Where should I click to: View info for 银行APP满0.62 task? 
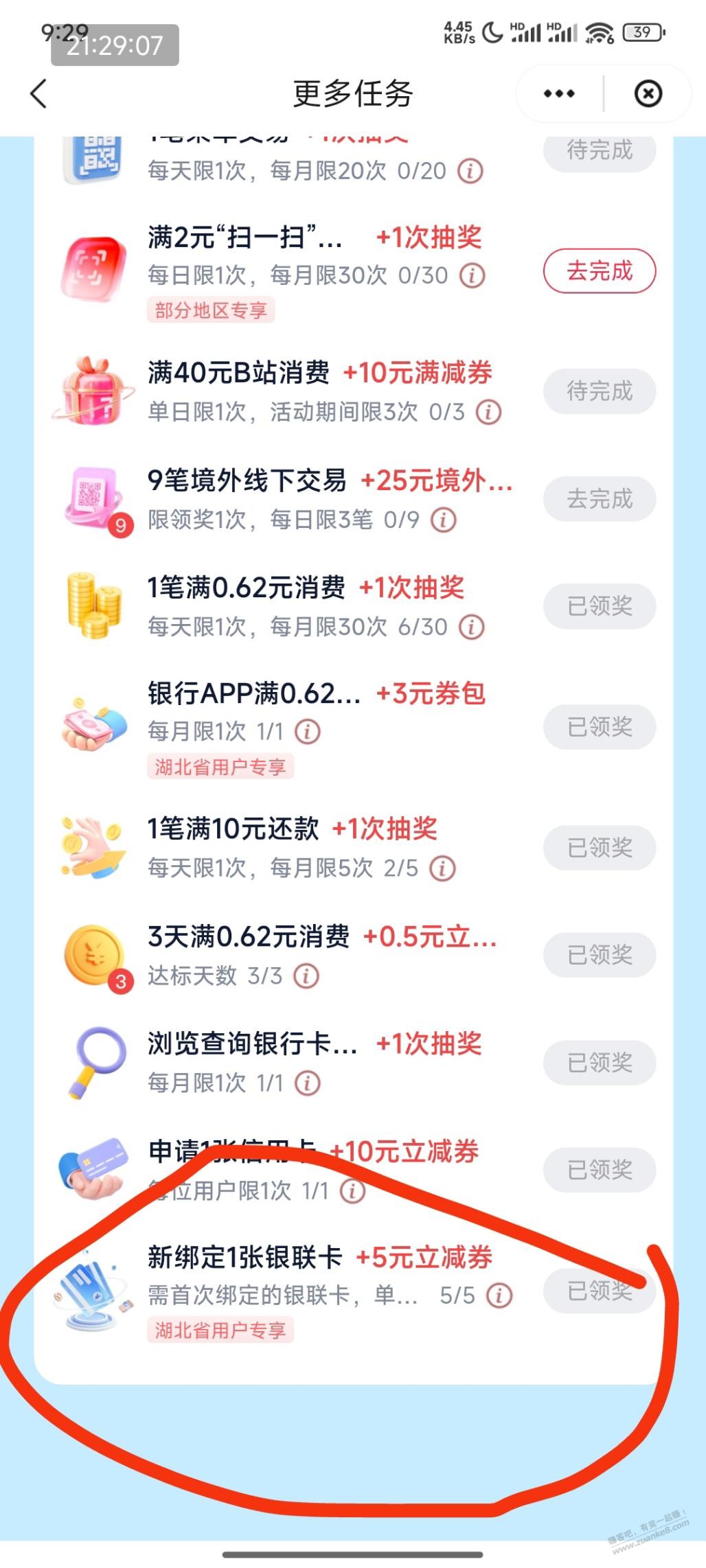coord(307,732)
